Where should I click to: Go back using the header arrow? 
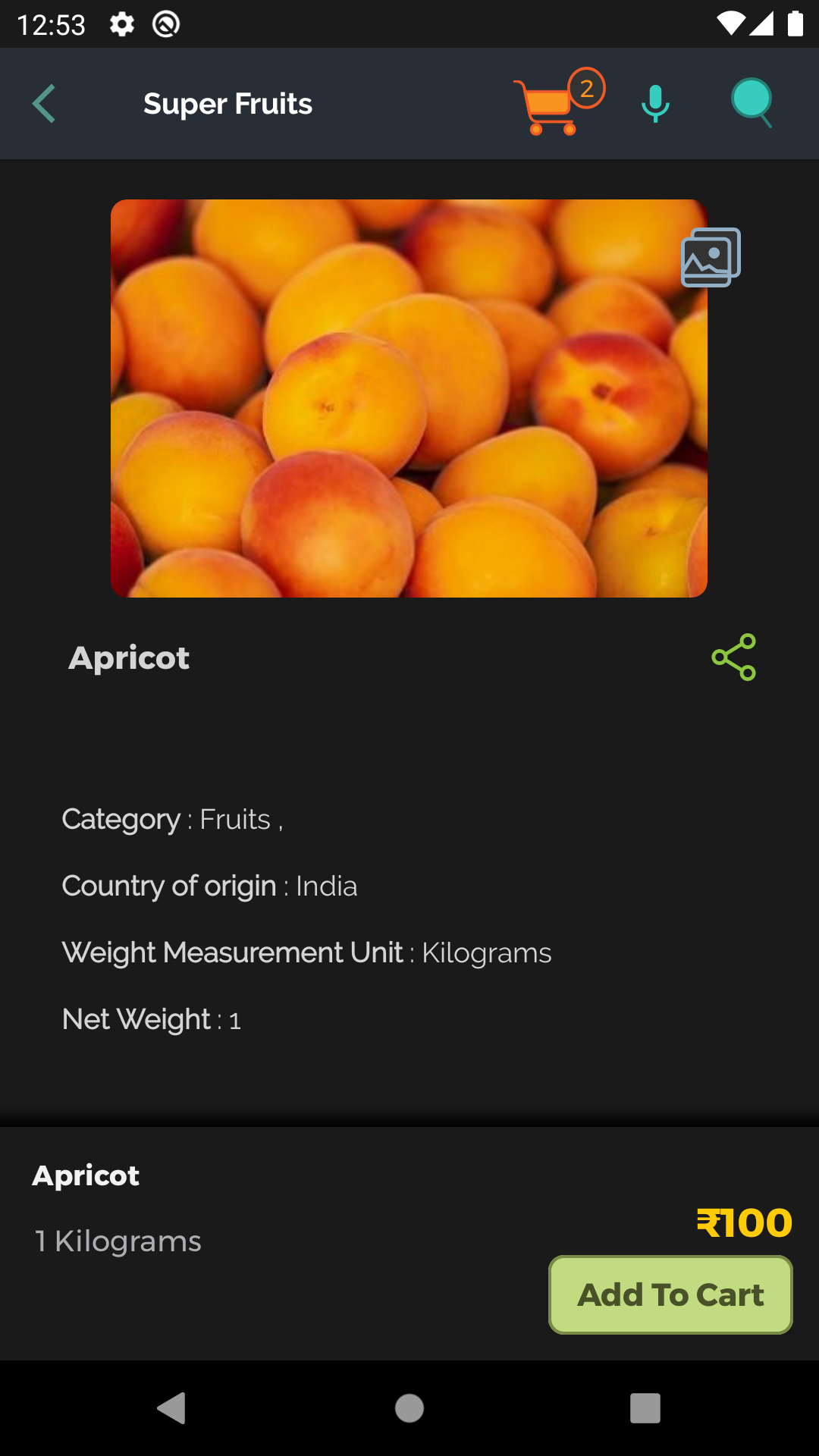click(45, 104)
